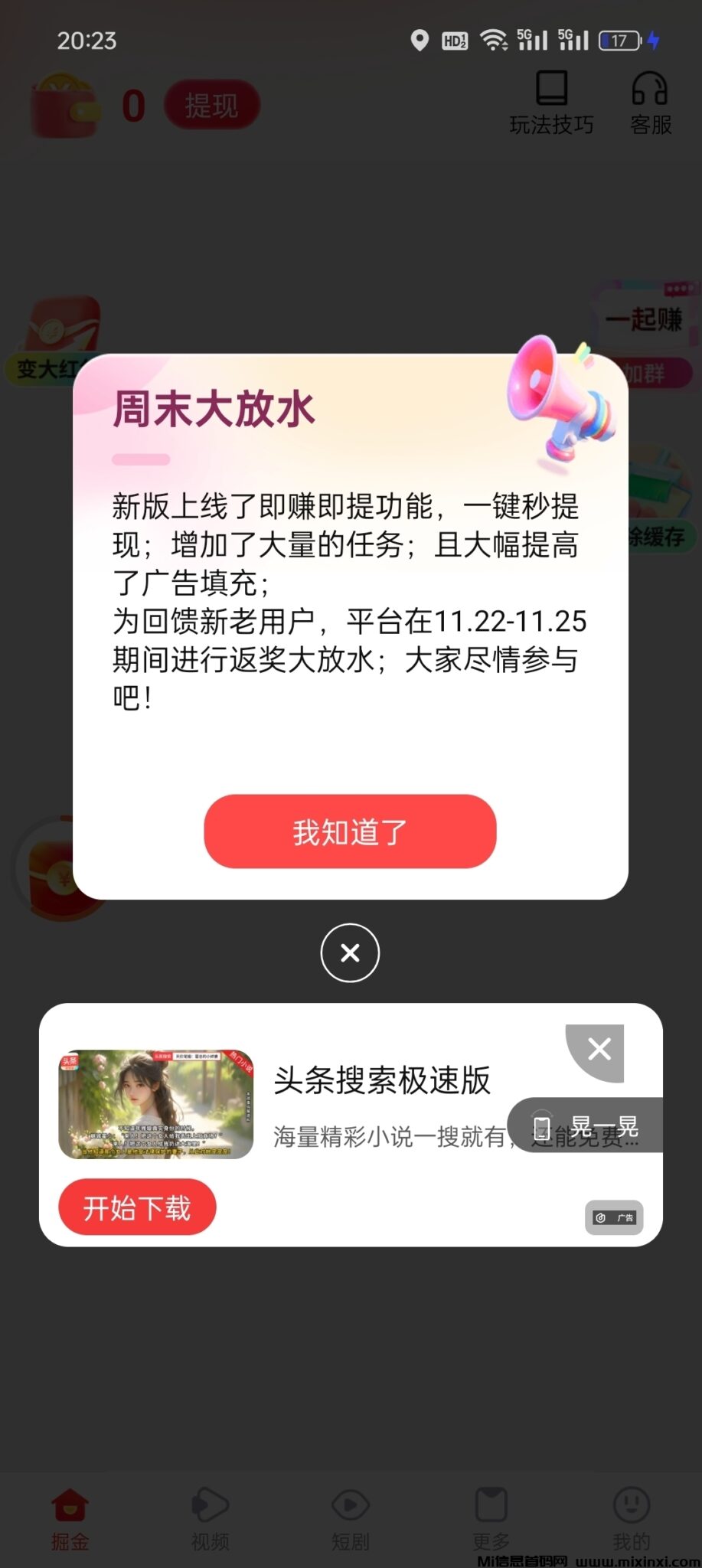Image resolution: width=702 pixels, height=1568 pixels.
Task: Open the wallet coin icon
Action: point(61,103)
